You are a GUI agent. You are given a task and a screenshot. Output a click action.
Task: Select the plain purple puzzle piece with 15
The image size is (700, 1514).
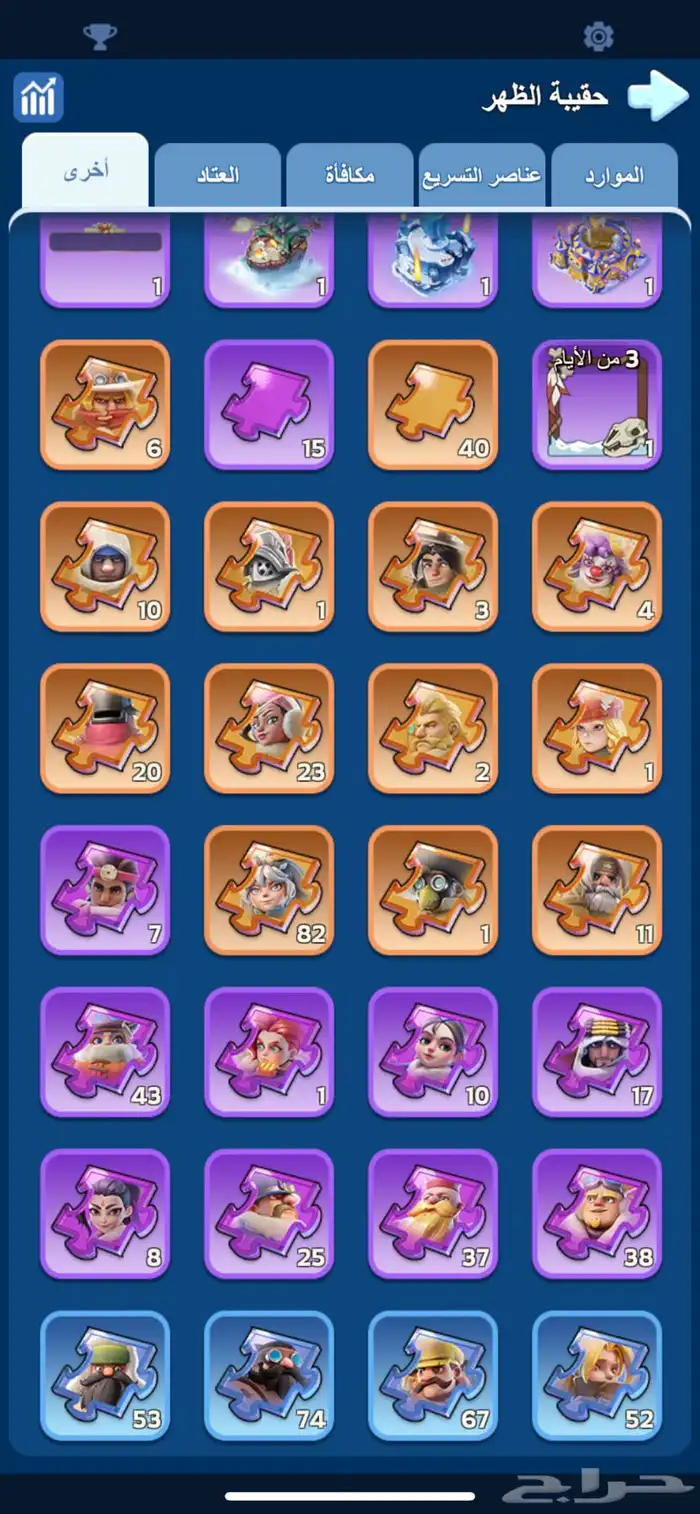click(268, 404)
